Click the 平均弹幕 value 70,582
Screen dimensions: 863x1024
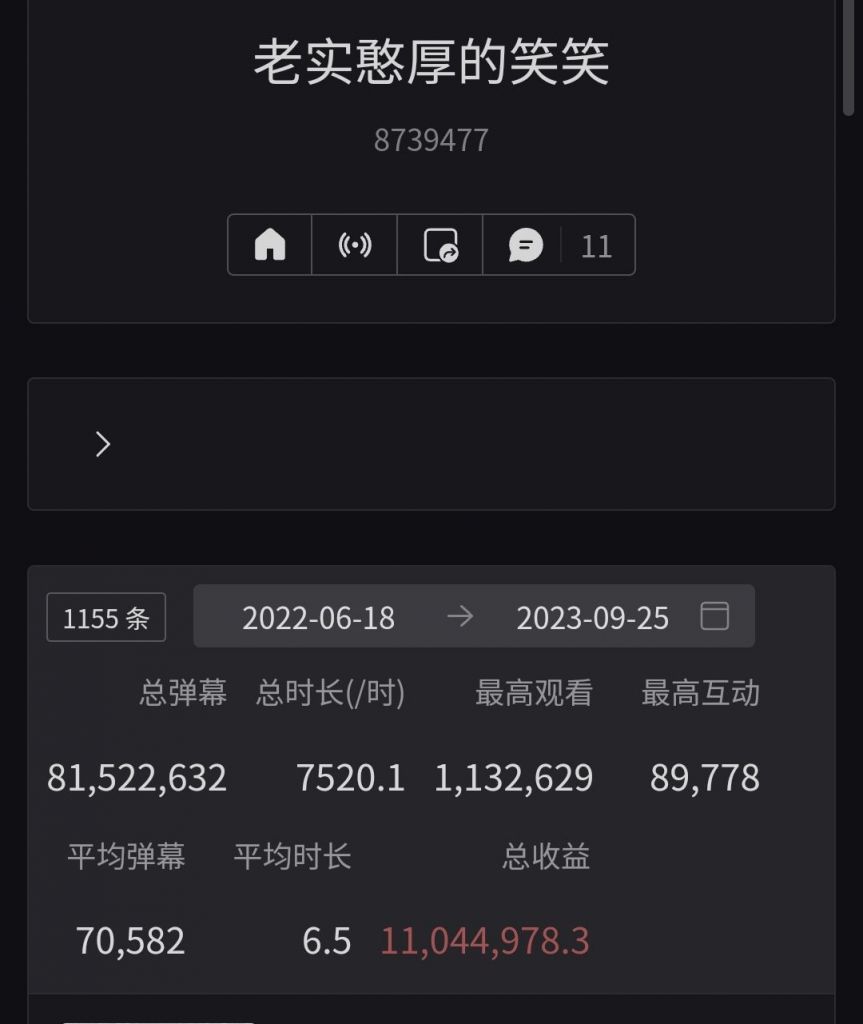click(129, 940)
